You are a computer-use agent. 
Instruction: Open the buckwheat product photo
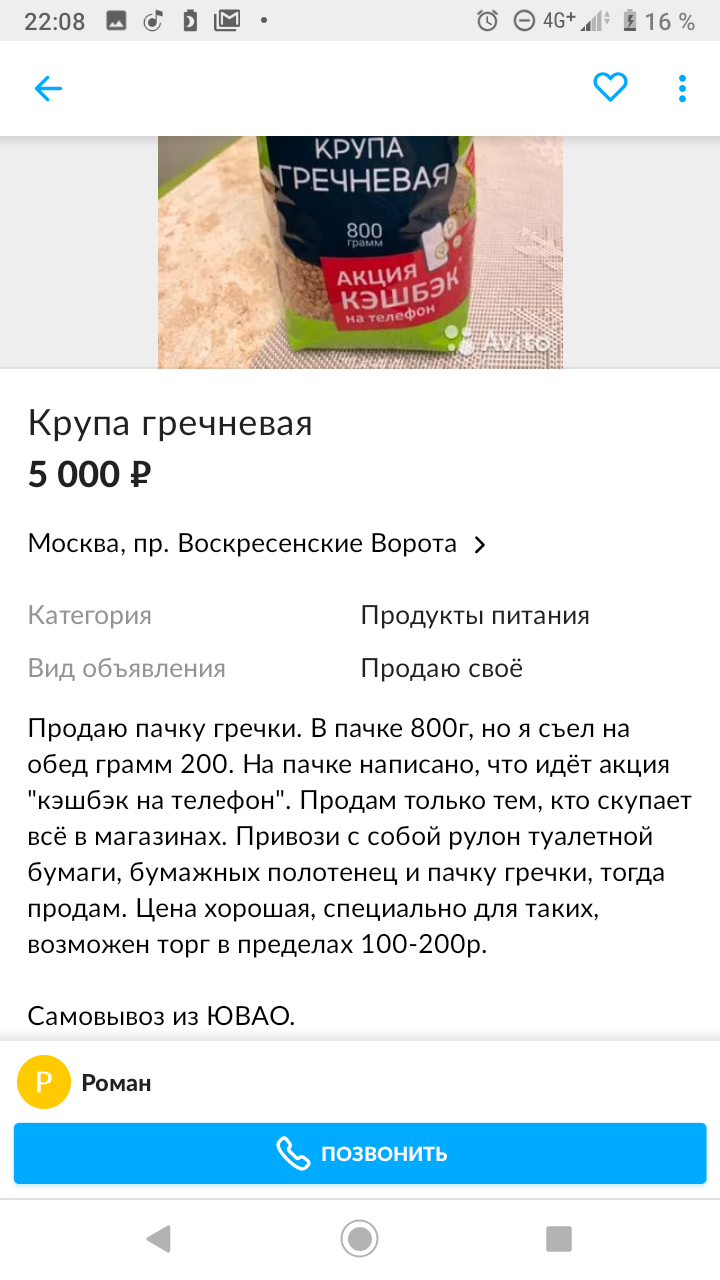pyautogui.click(x=360, y=252)
